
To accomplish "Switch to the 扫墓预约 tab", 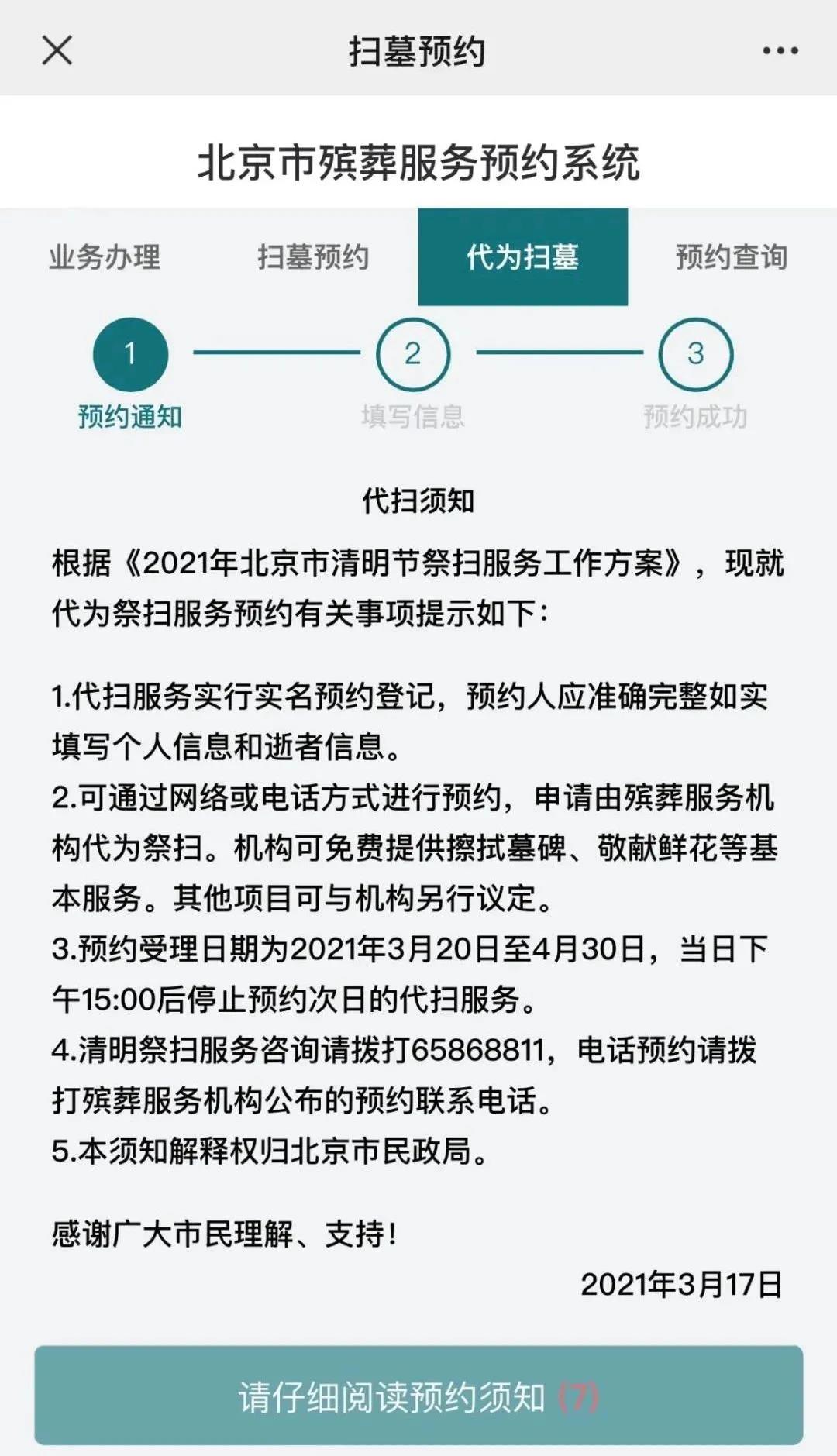I will tap(313, 257).
